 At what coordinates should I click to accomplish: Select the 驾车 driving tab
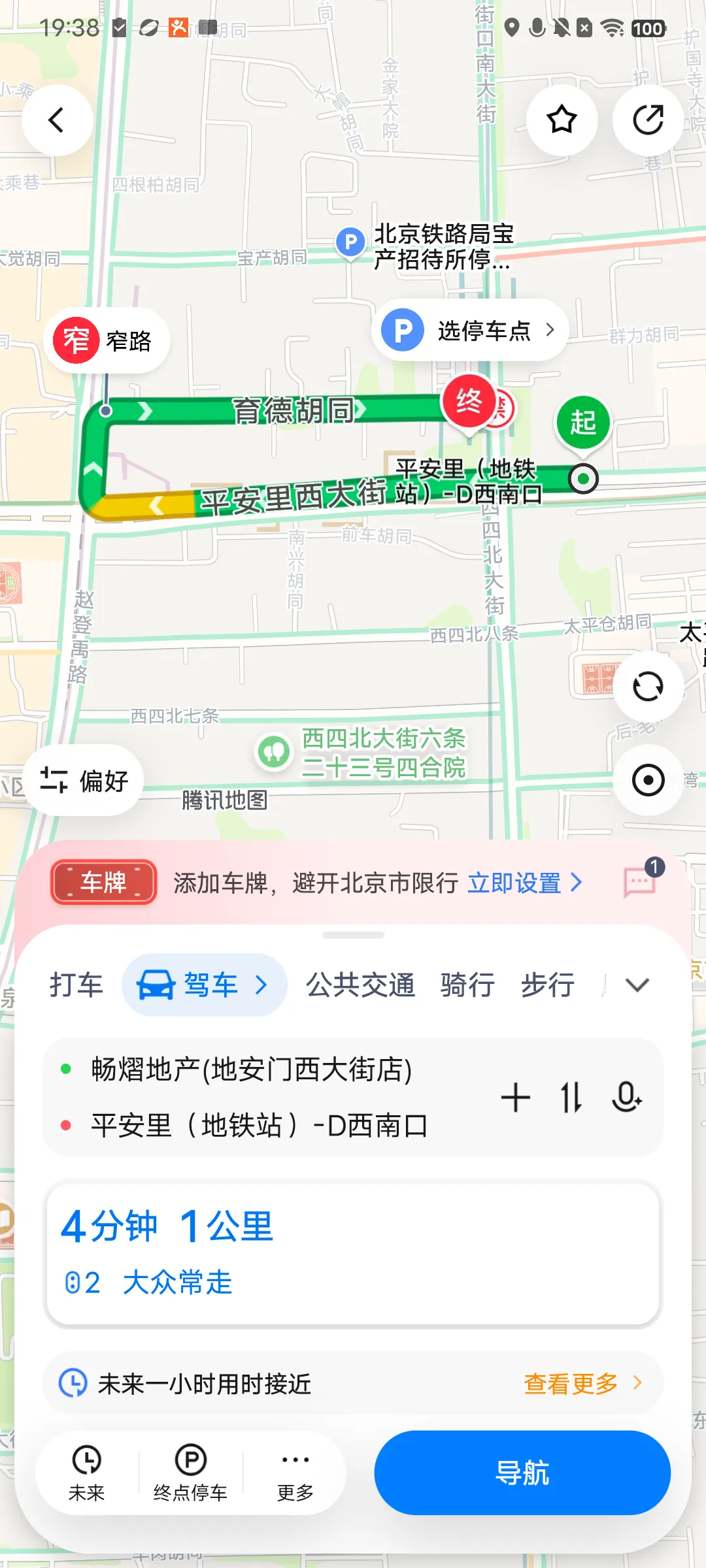click(x=205, y=985)
